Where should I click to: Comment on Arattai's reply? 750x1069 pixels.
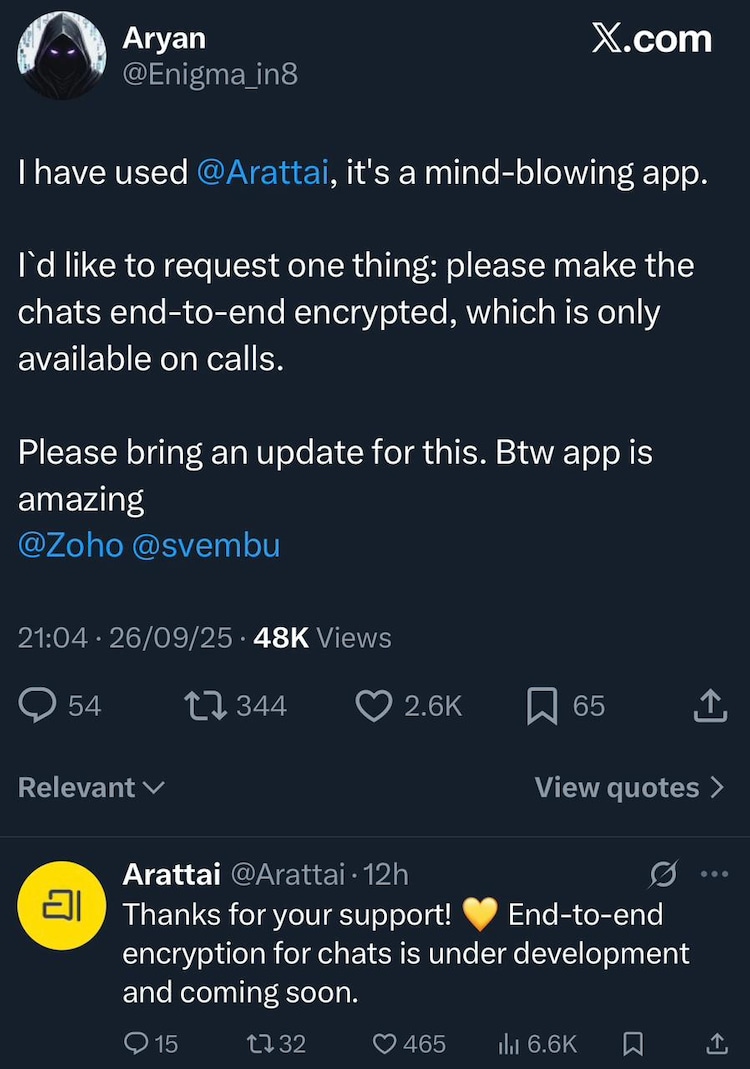tap(138, 1044)
